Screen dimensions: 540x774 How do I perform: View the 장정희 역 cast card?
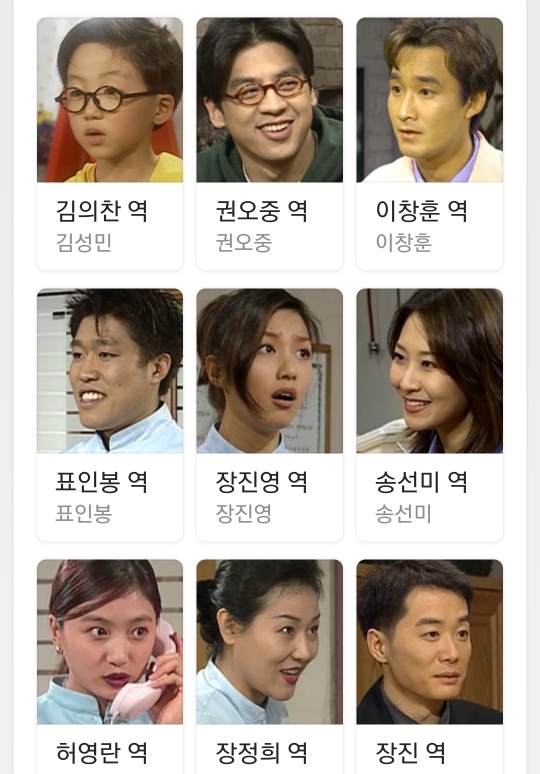[270, 666]
